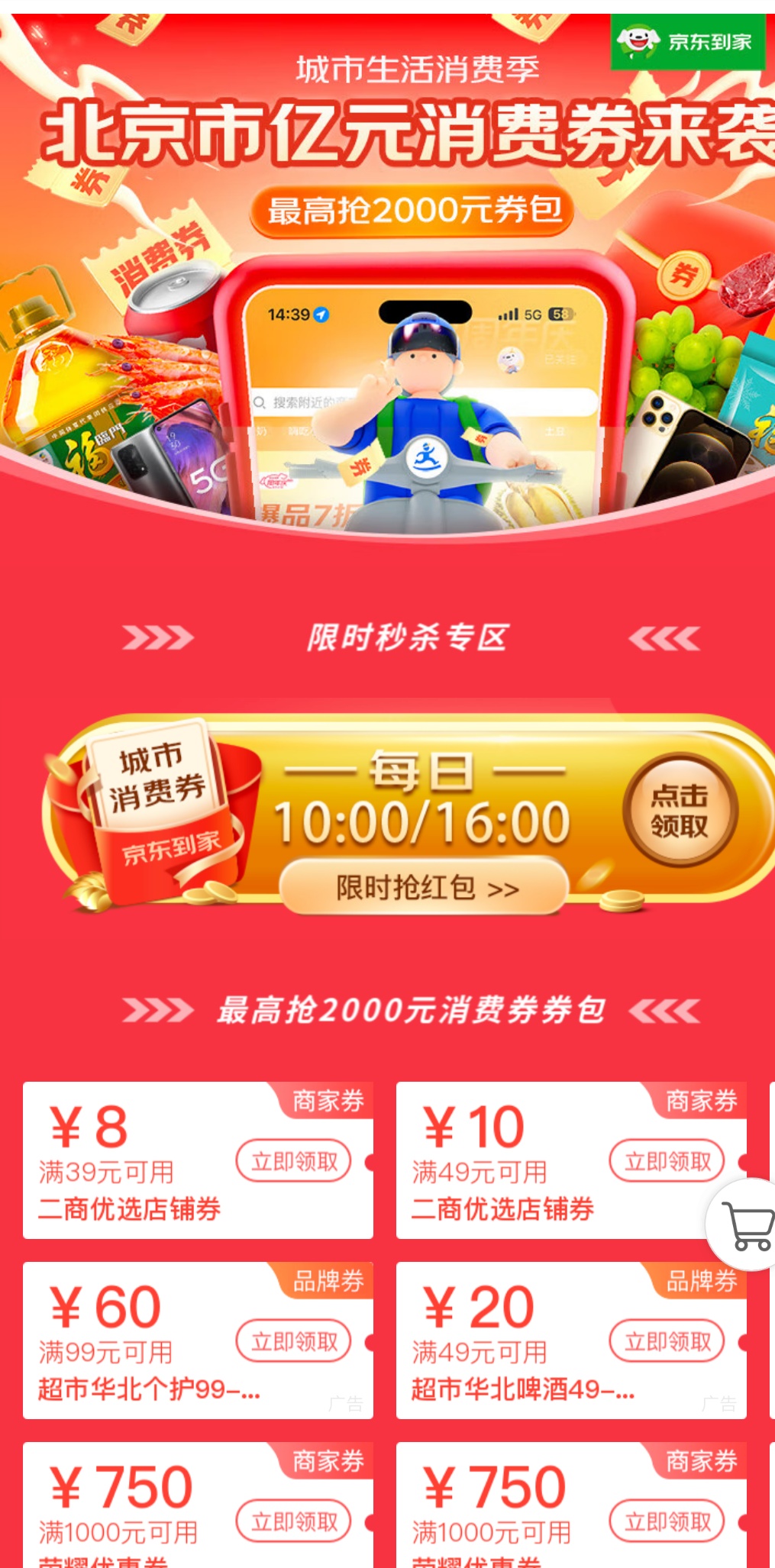The image size is (775, 1568).
Task: Claim the ¥20 超市华北啤酒 coupon
Action: point(667,1341)
